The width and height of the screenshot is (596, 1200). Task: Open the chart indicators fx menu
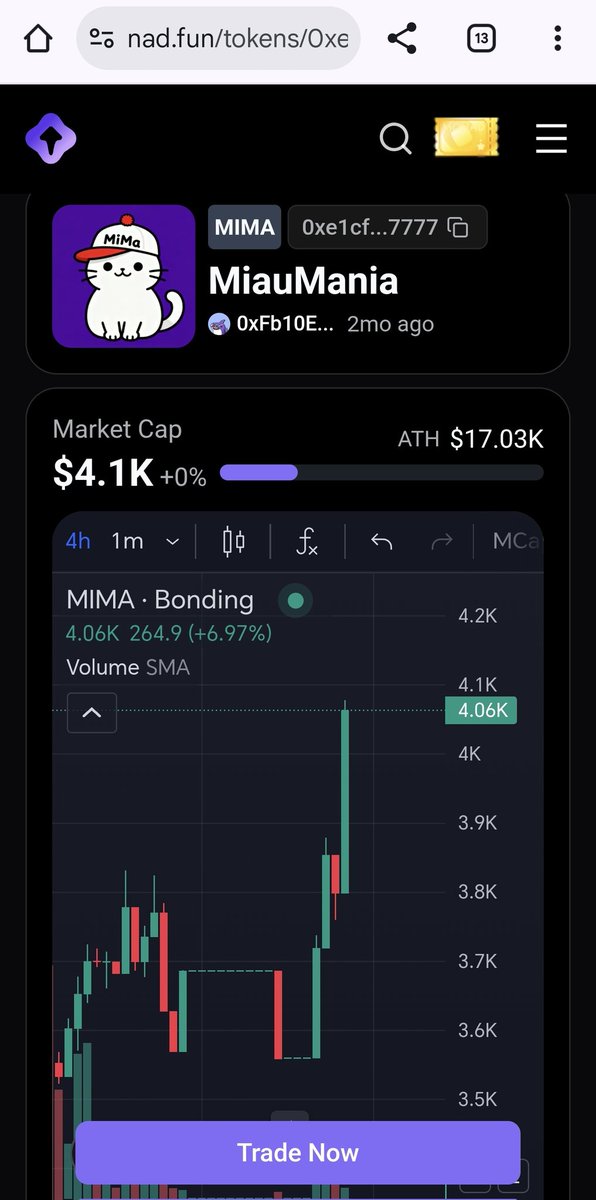[307, 541]
